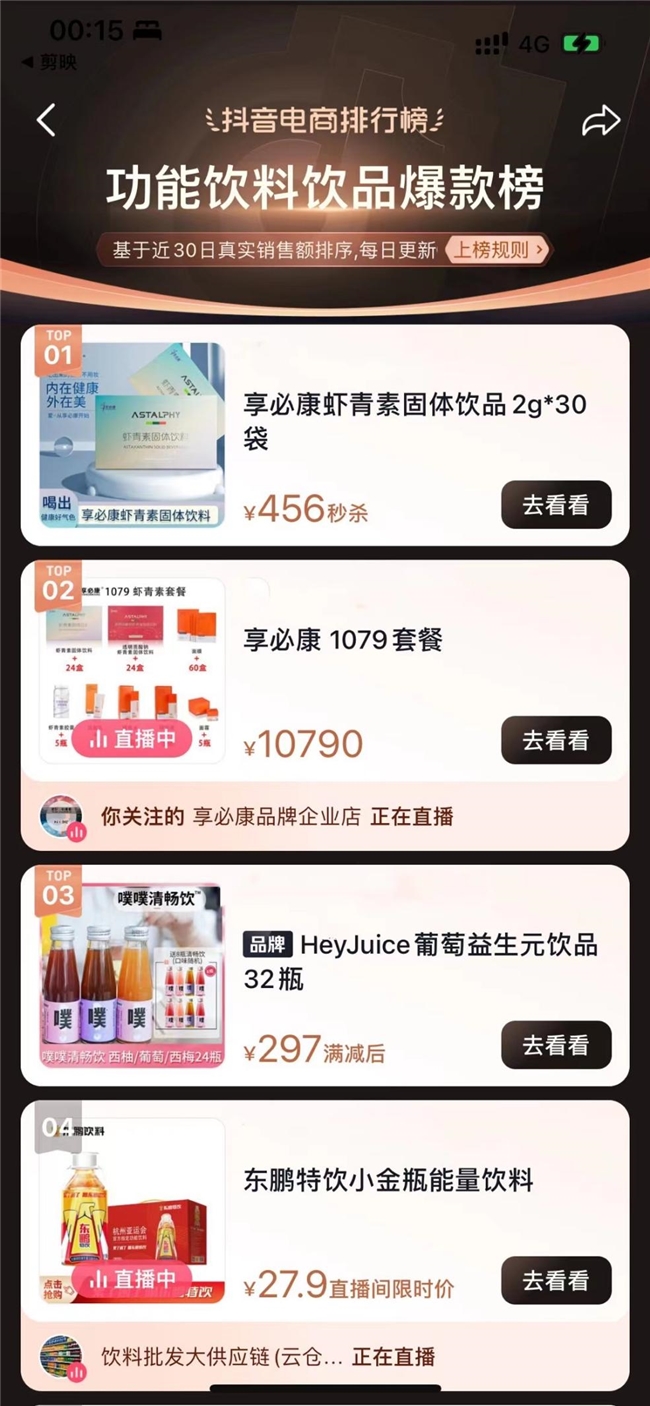Tap 去看看 for 享必康虾青素固体饮品
The width and height of the screenshot is (650, 1406).
point(555,505)
